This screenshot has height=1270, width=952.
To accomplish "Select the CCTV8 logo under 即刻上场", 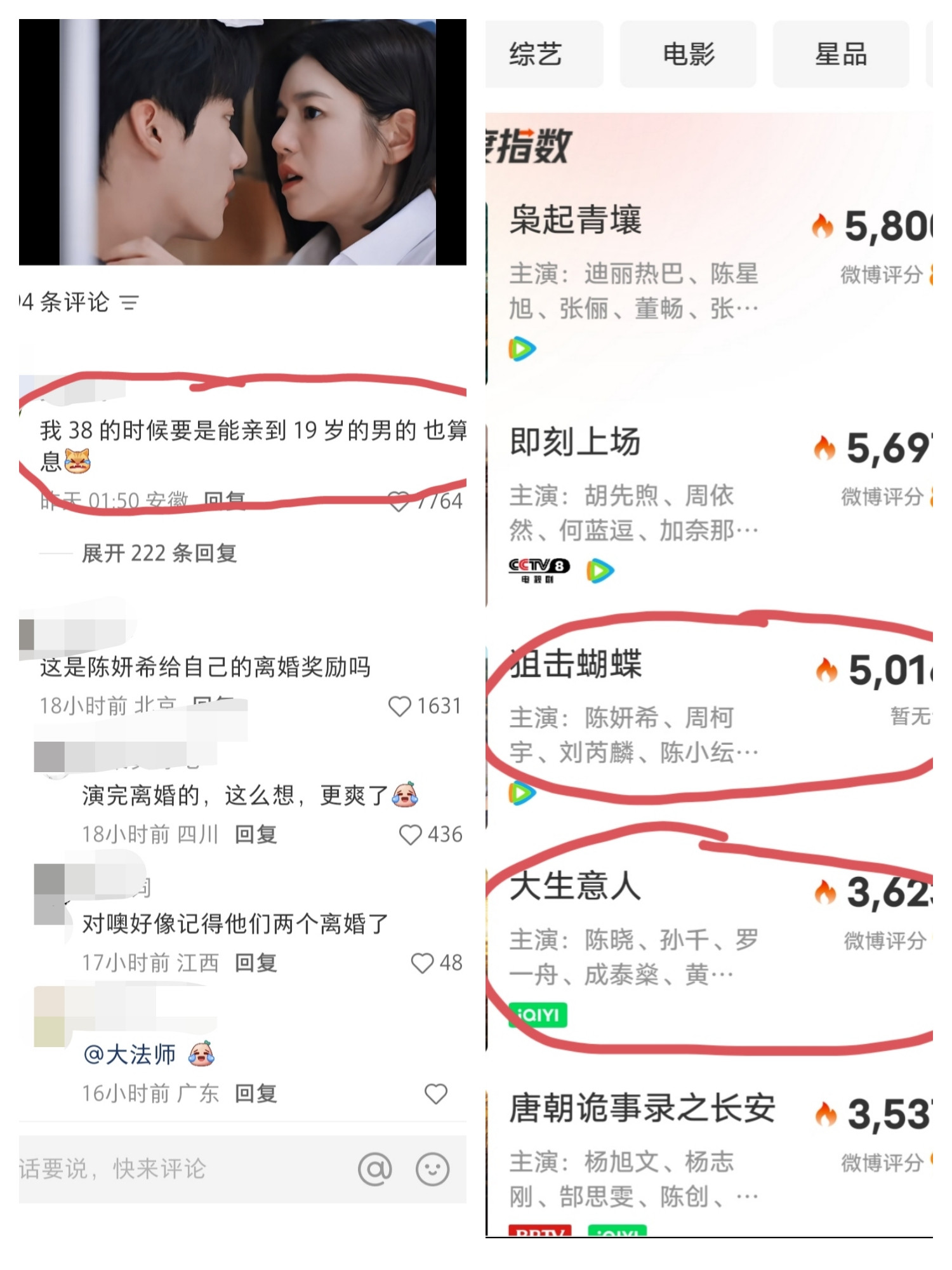I will pos(541,569).
